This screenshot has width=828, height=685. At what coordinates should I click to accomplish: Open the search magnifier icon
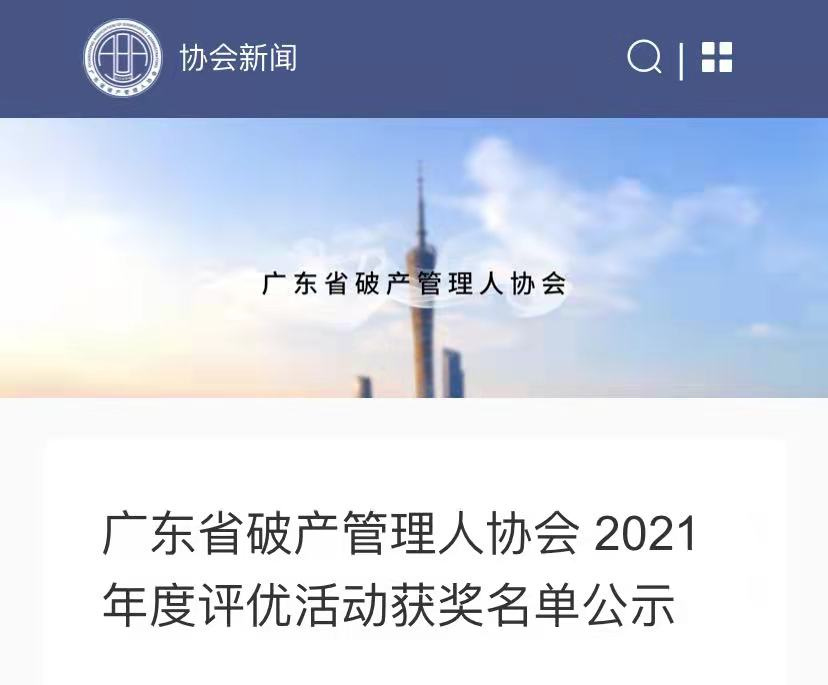tap(644, 57)
